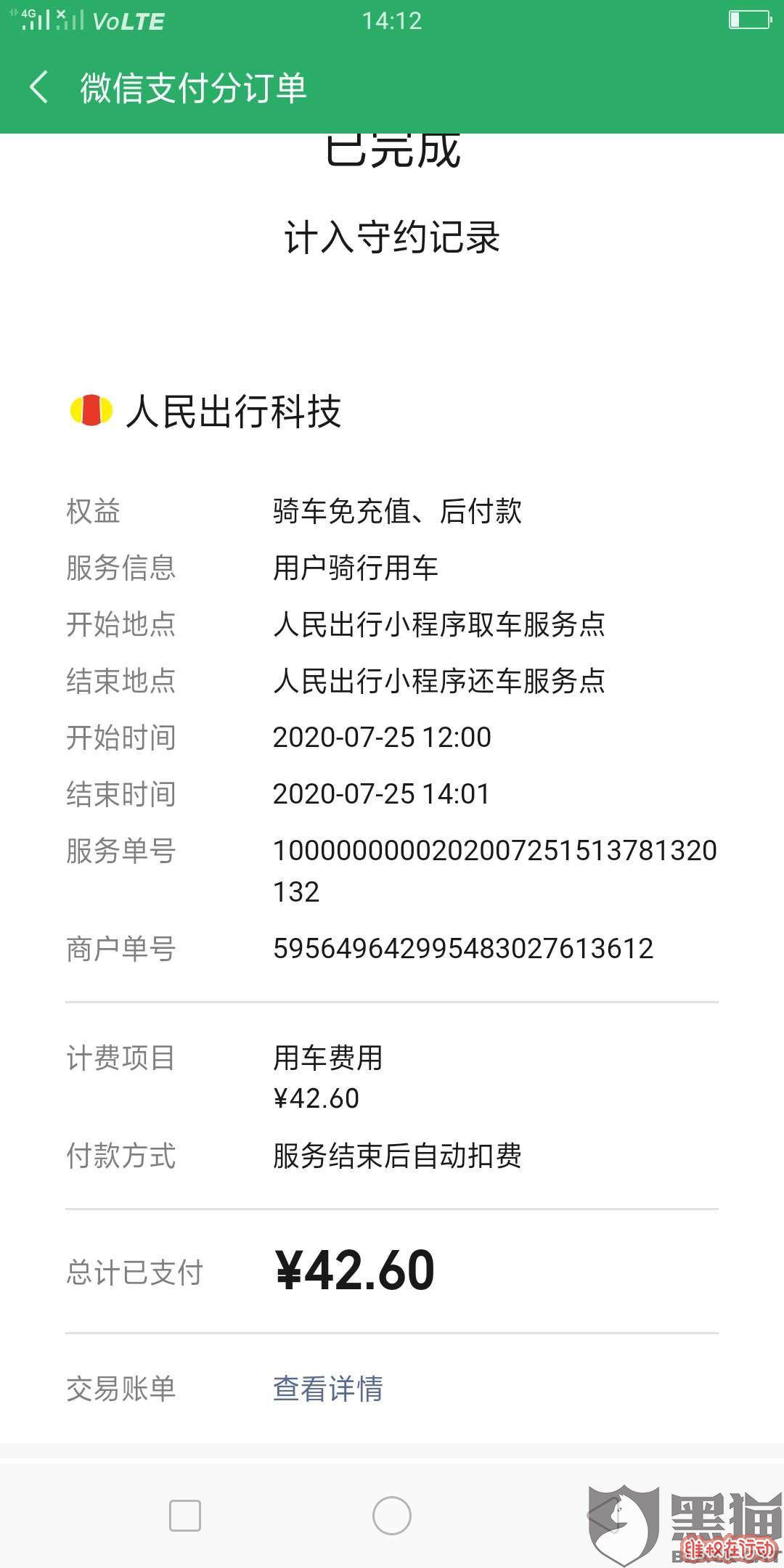The height and width of the screenshot is (1568, 784).
Task: Open the recent apps square button
Action: [x=185, y=1516]
